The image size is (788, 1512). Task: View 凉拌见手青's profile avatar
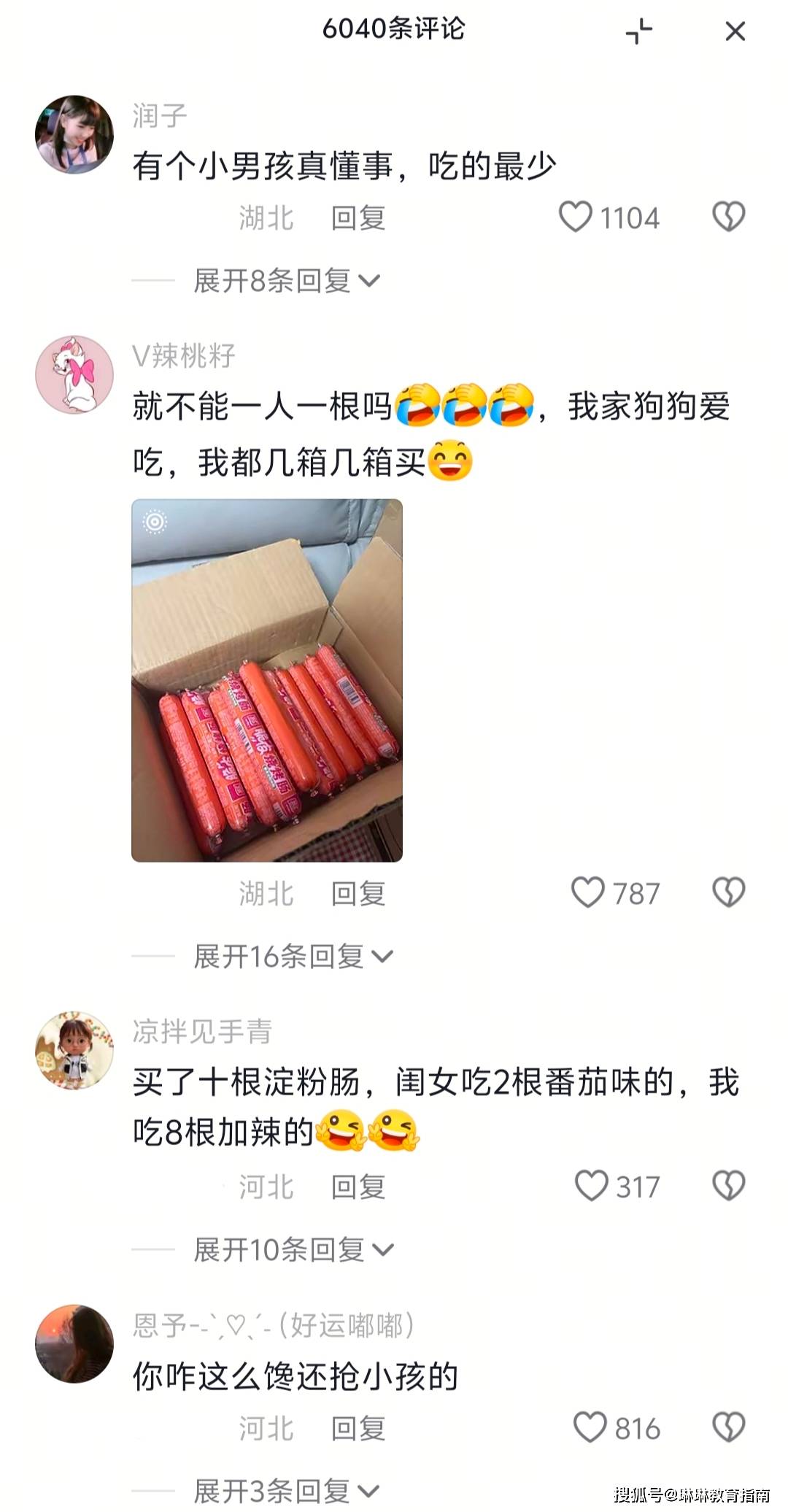pyautogui.click(x=74, y=1051)
